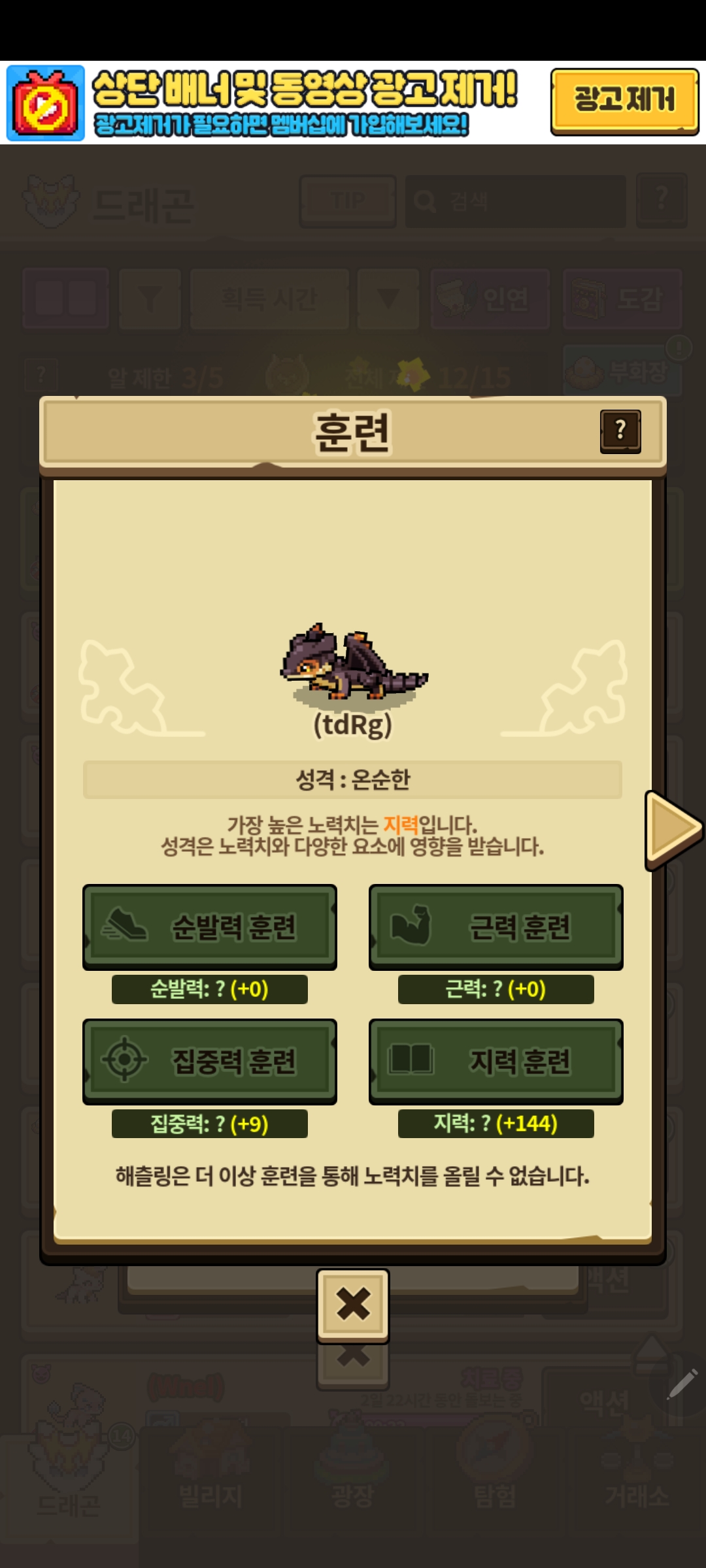Open the help icon in the 훈련 header
706x1568 pixels.
620,431
